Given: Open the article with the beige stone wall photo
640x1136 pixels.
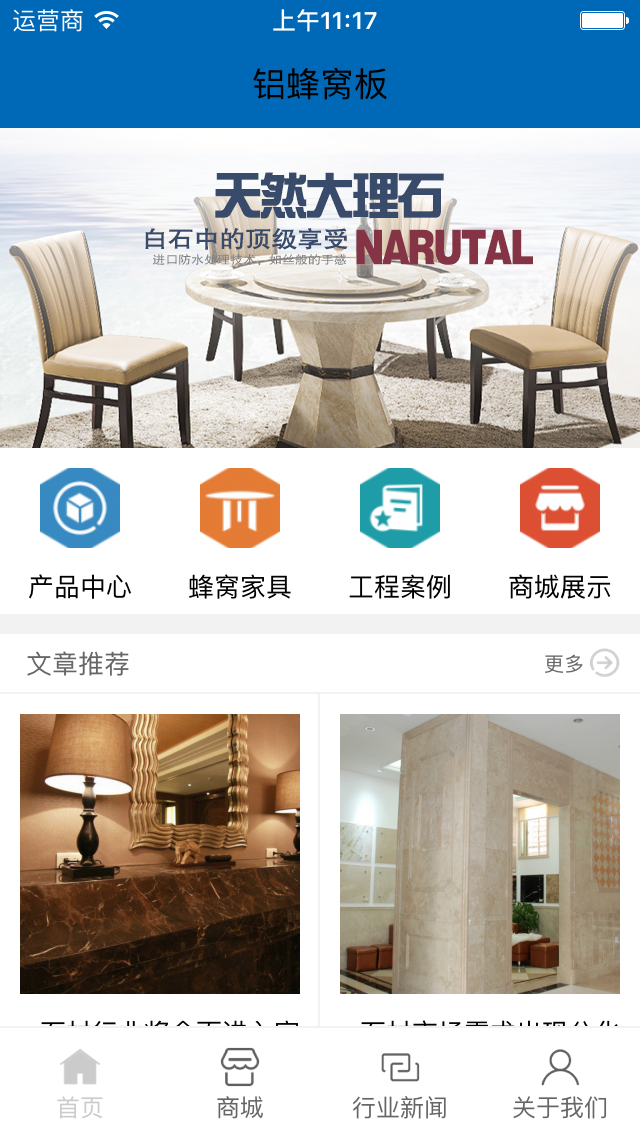Looking at the screenshot, I should (480, 853).
